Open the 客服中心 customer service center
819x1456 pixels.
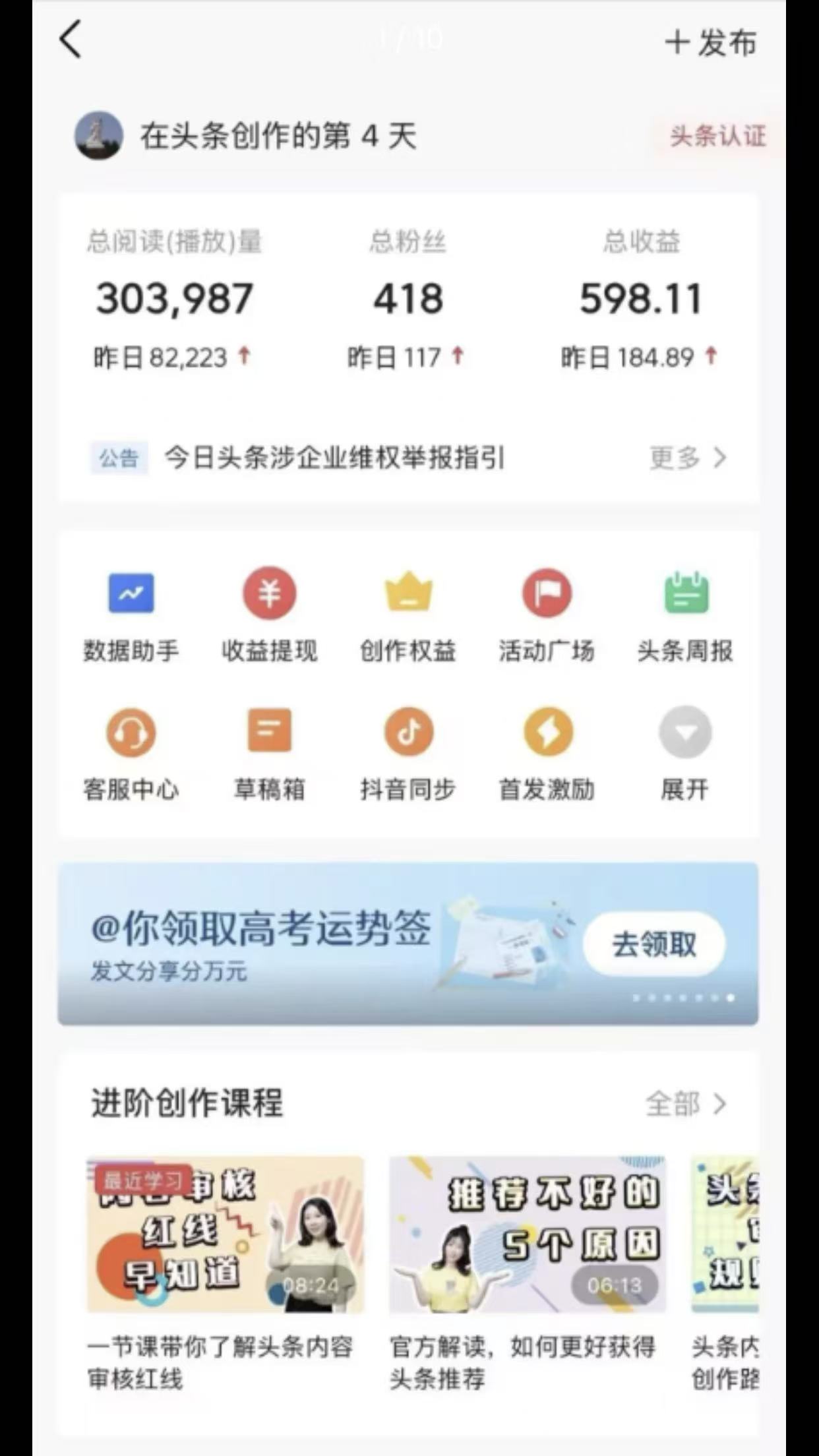[131, 752]
